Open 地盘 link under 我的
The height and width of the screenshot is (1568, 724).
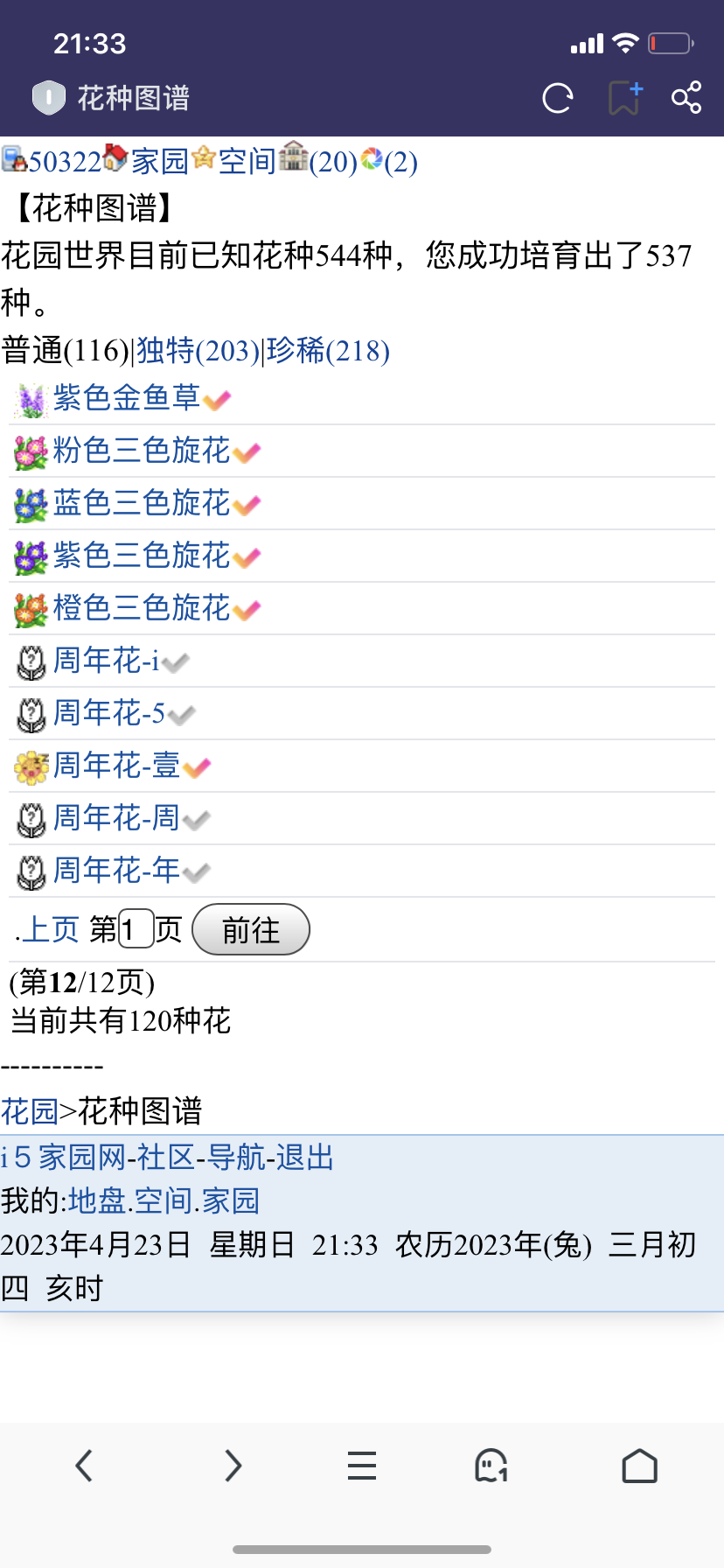point(97,1200)
